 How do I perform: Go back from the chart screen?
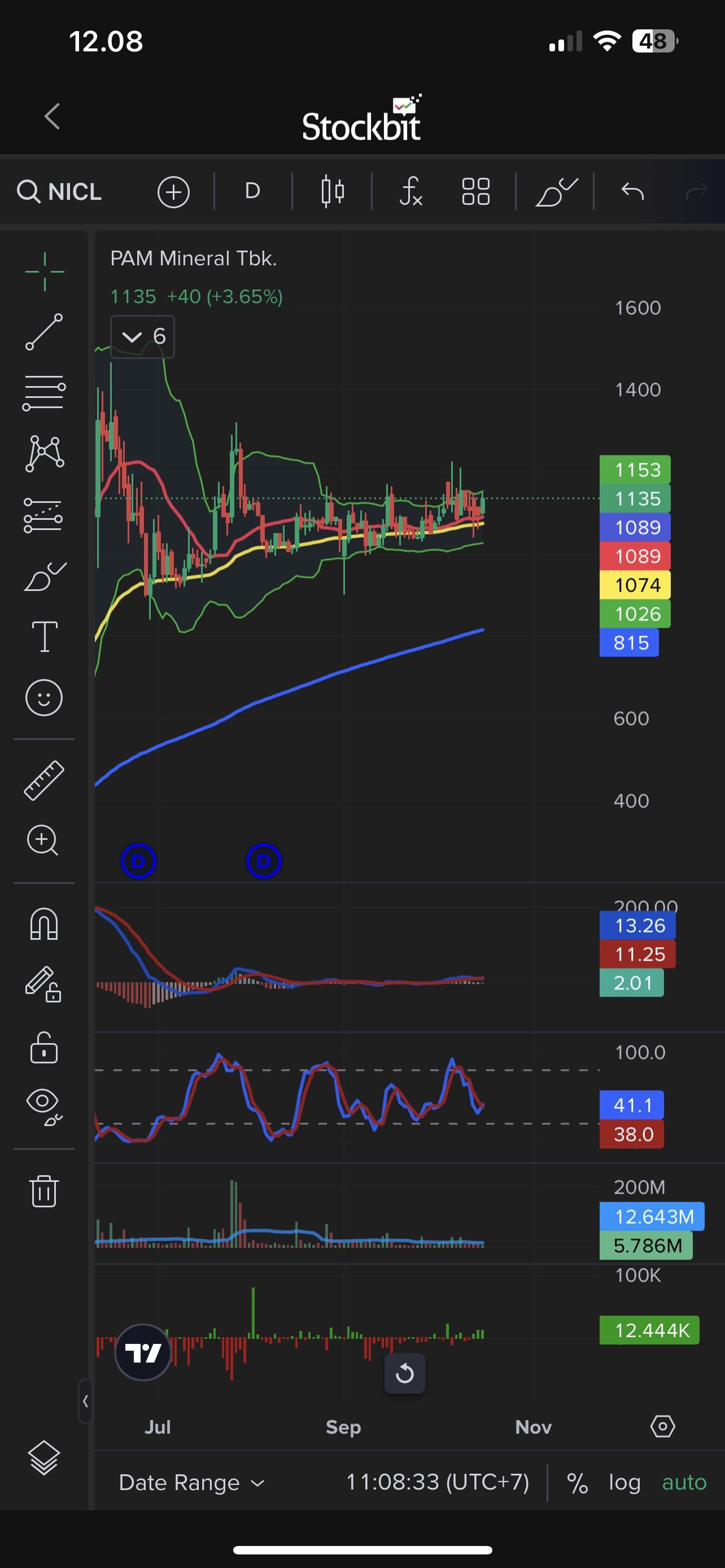point(53,116)
